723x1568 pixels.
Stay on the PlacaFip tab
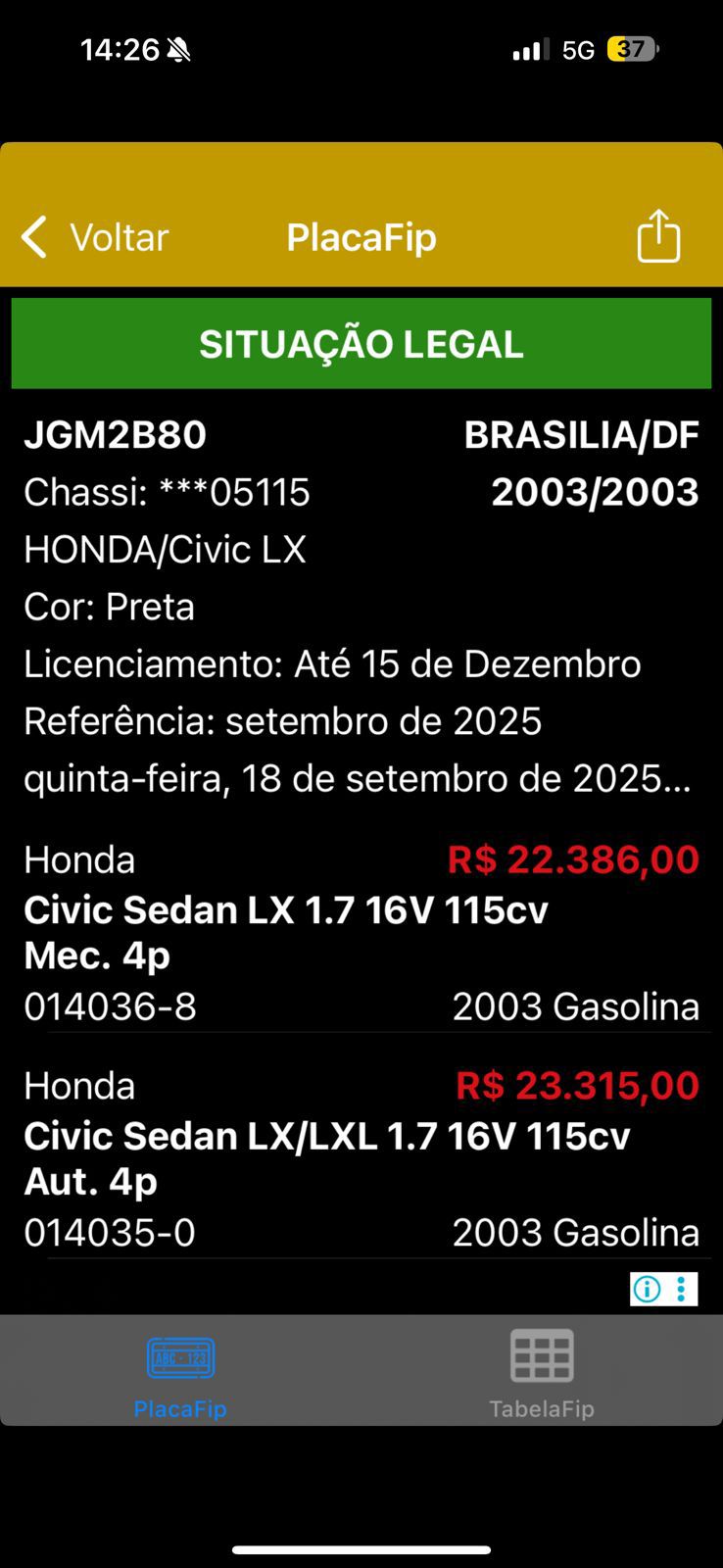click(179, 1372)
